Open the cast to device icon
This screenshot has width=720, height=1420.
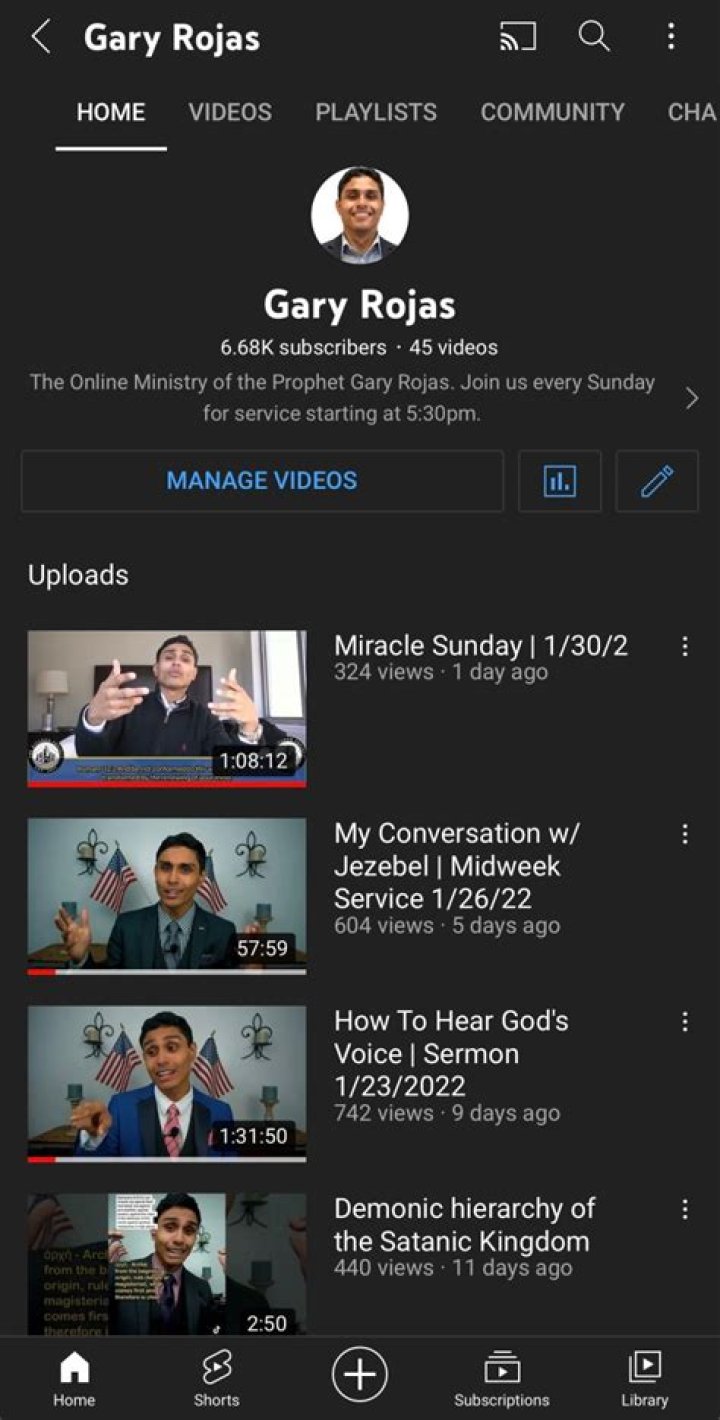[517, 38]
